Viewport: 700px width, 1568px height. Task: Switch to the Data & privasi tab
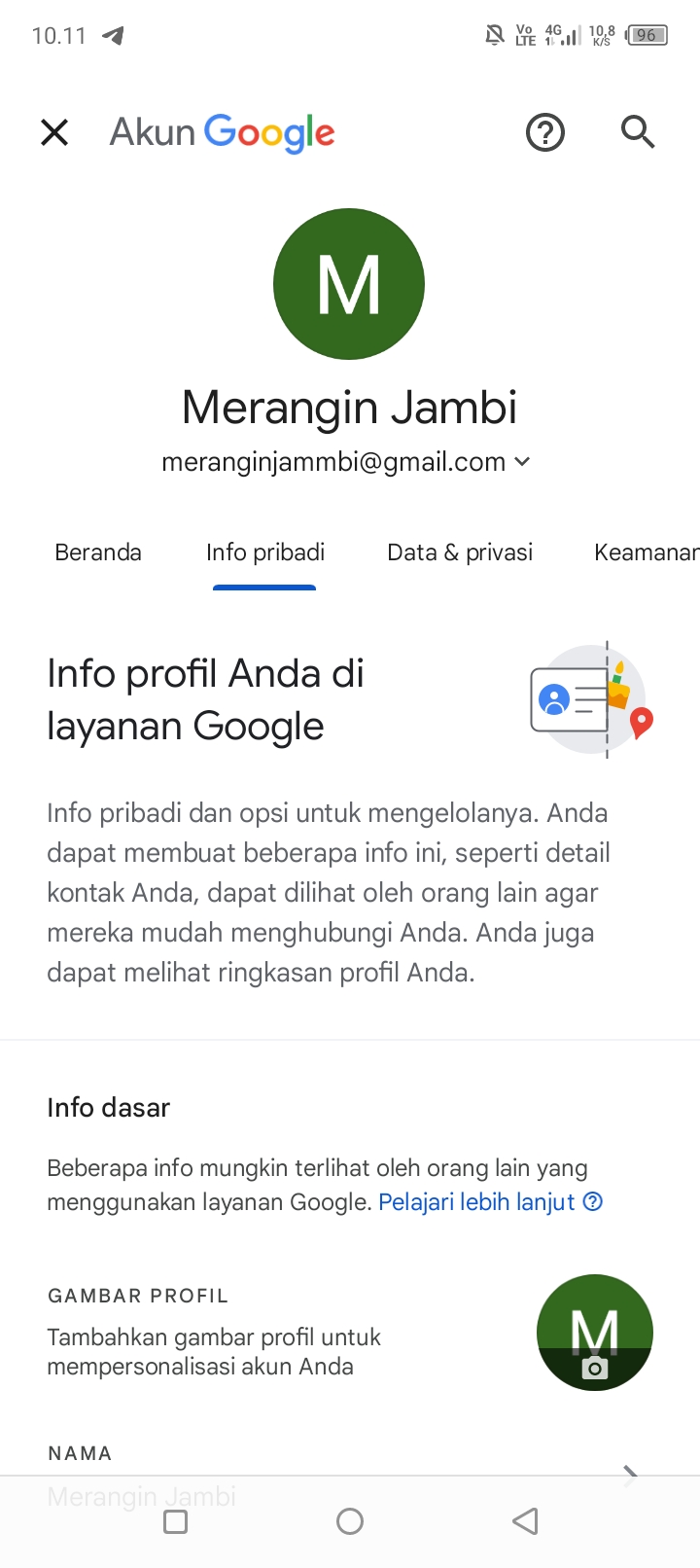point(460,552)
